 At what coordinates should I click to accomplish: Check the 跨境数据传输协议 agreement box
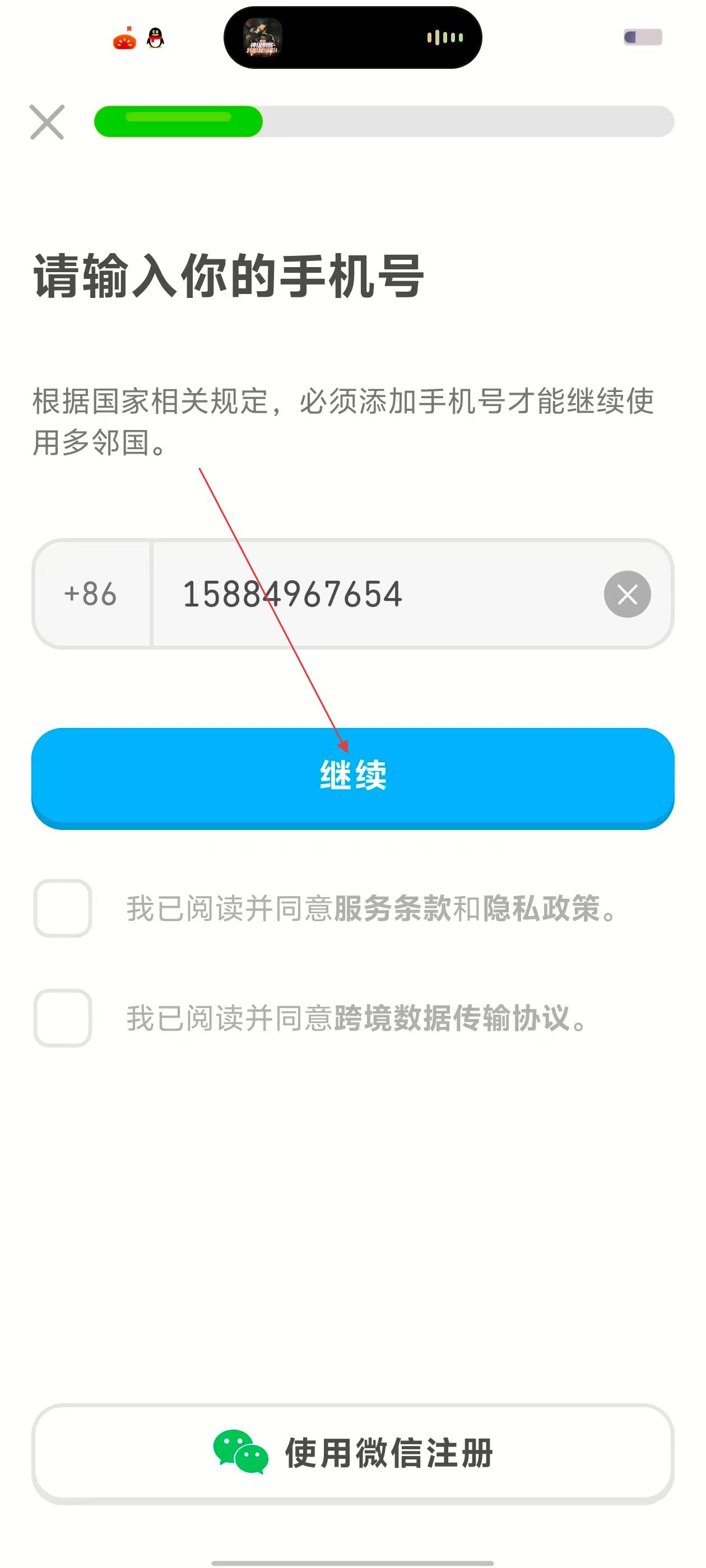(63, 1018)
